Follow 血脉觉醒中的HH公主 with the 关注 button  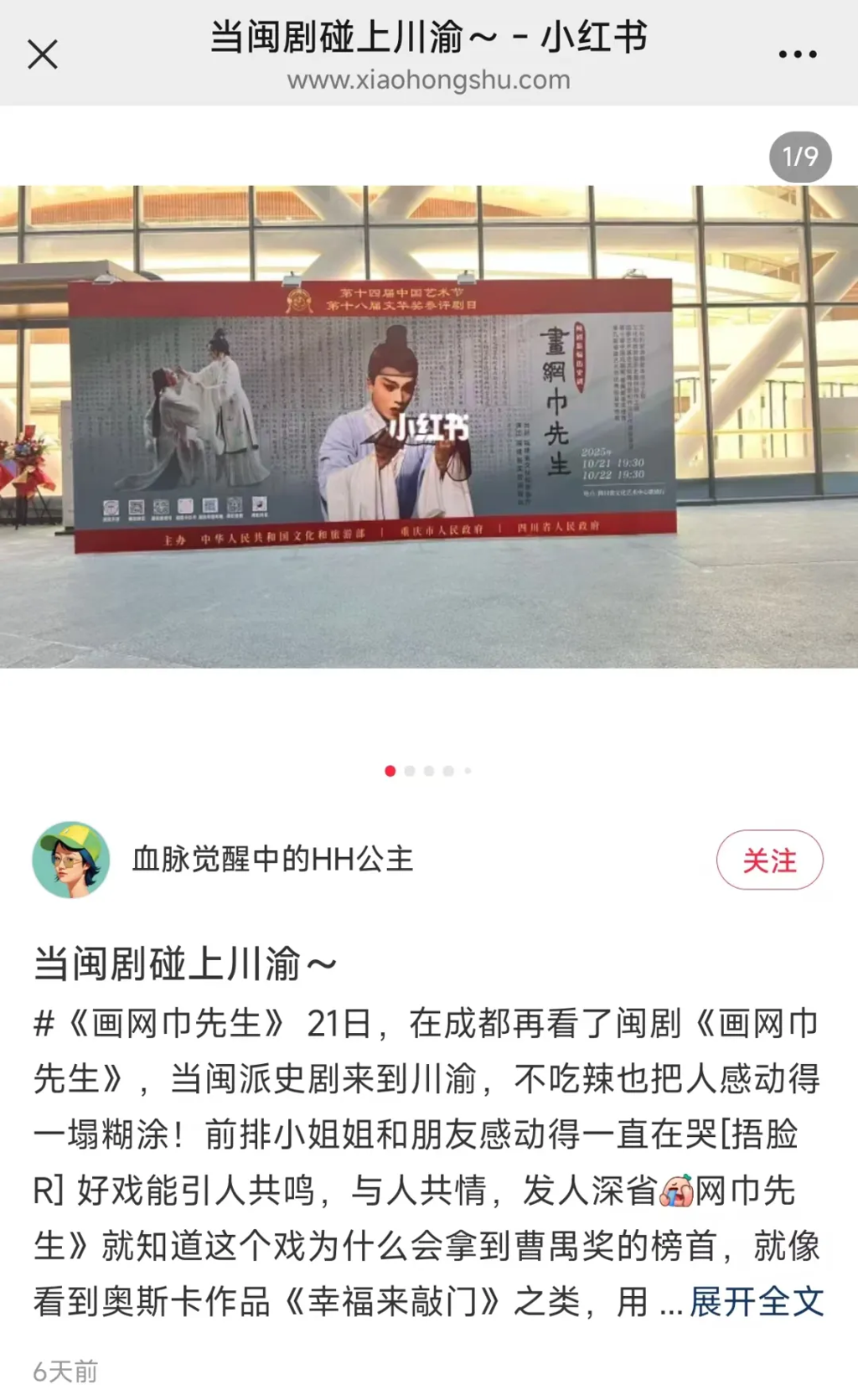769,860
